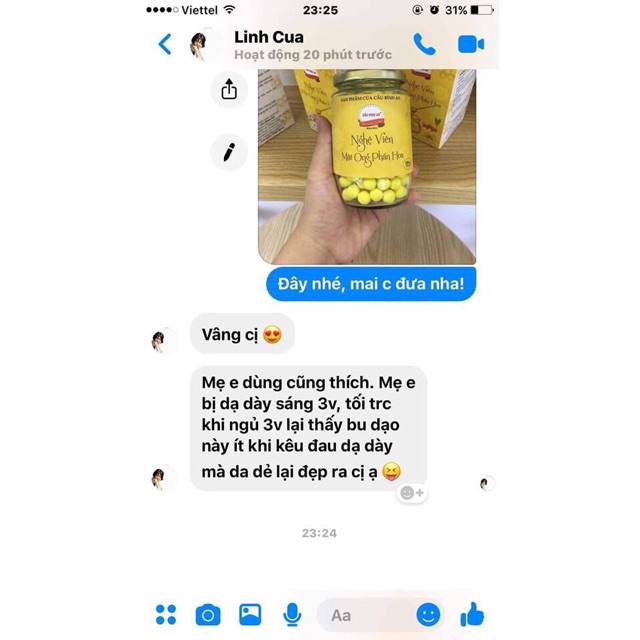The height and width of the screenshot is (640, 640).
Task: Share the sent product photo
Action: point(229,90)
